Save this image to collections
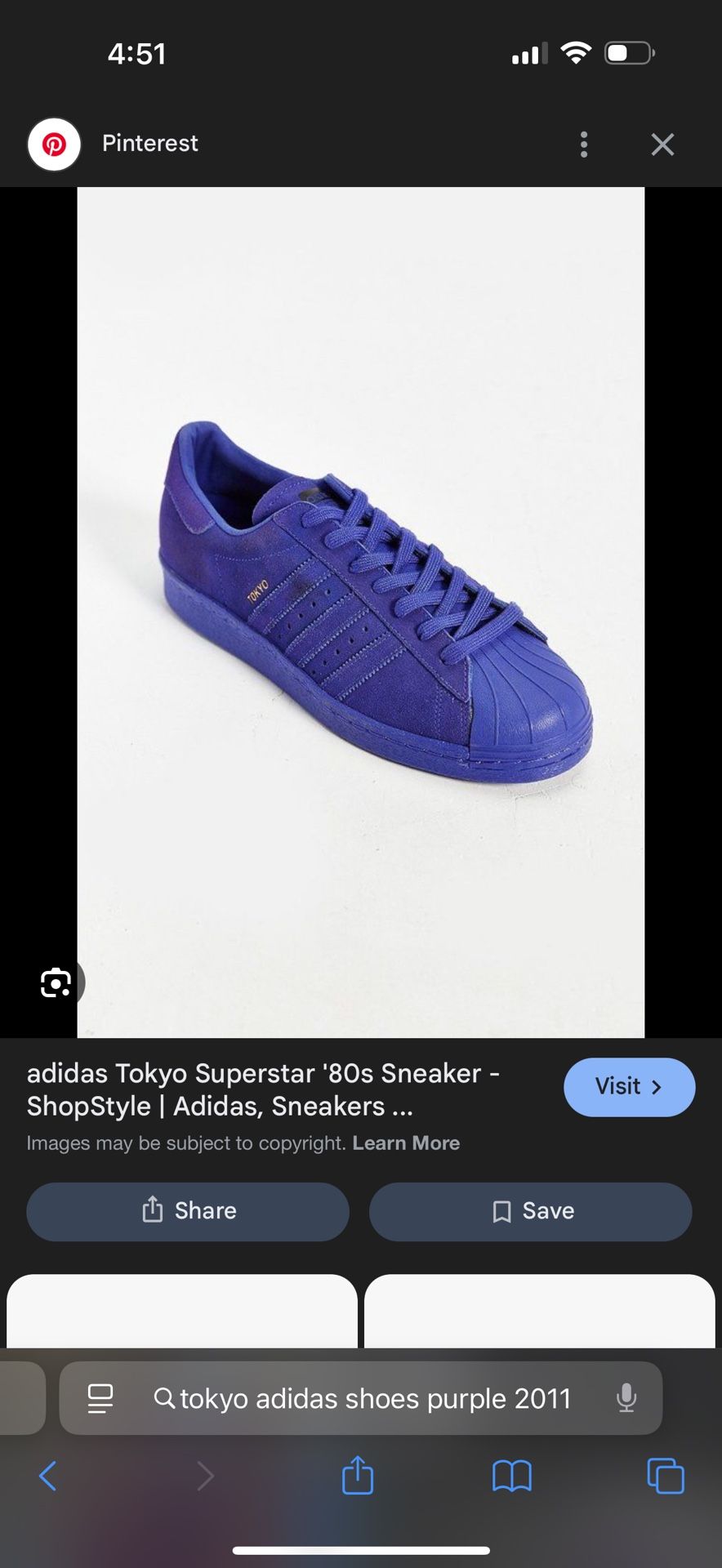This screenshot has width=722, height=1568. (531, 1211)
